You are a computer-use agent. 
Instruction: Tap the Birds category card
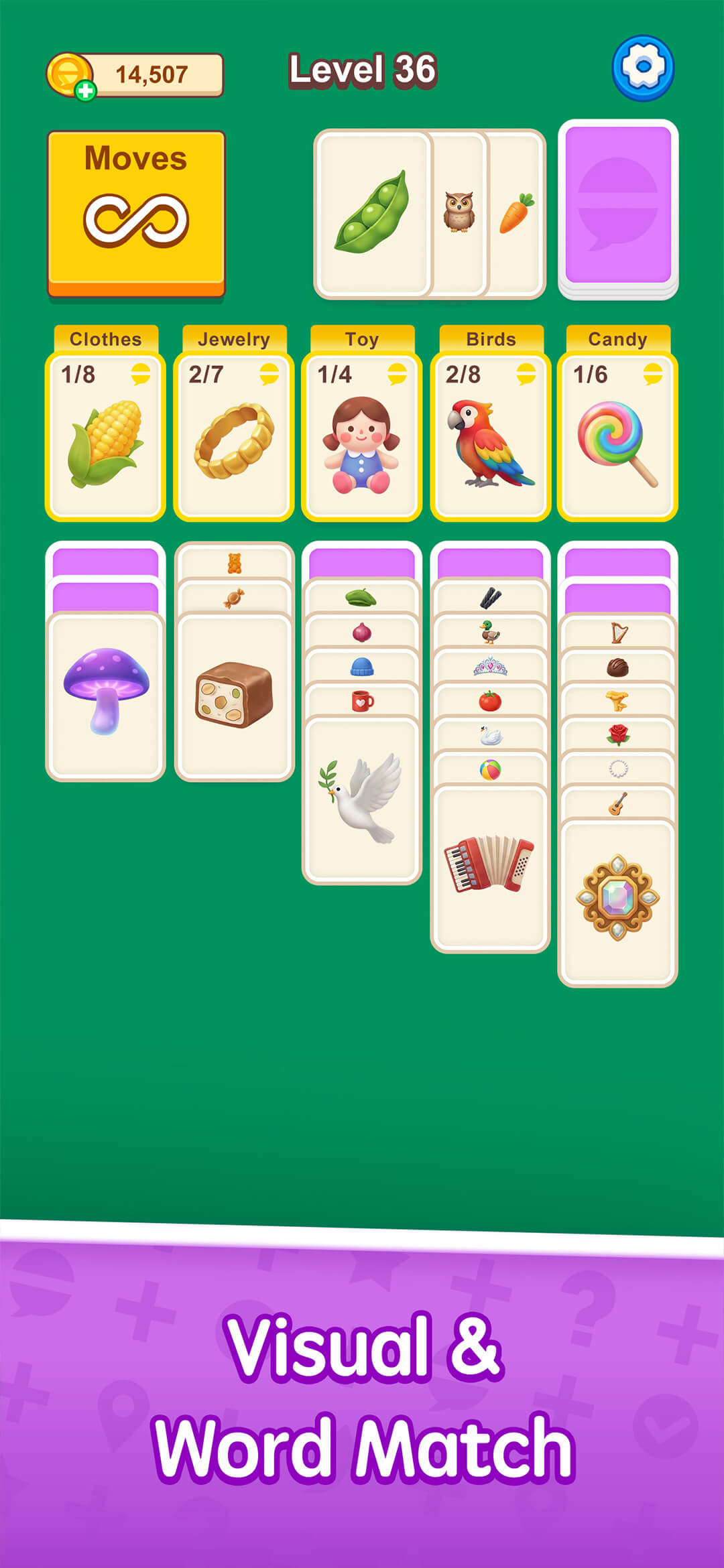491,436
